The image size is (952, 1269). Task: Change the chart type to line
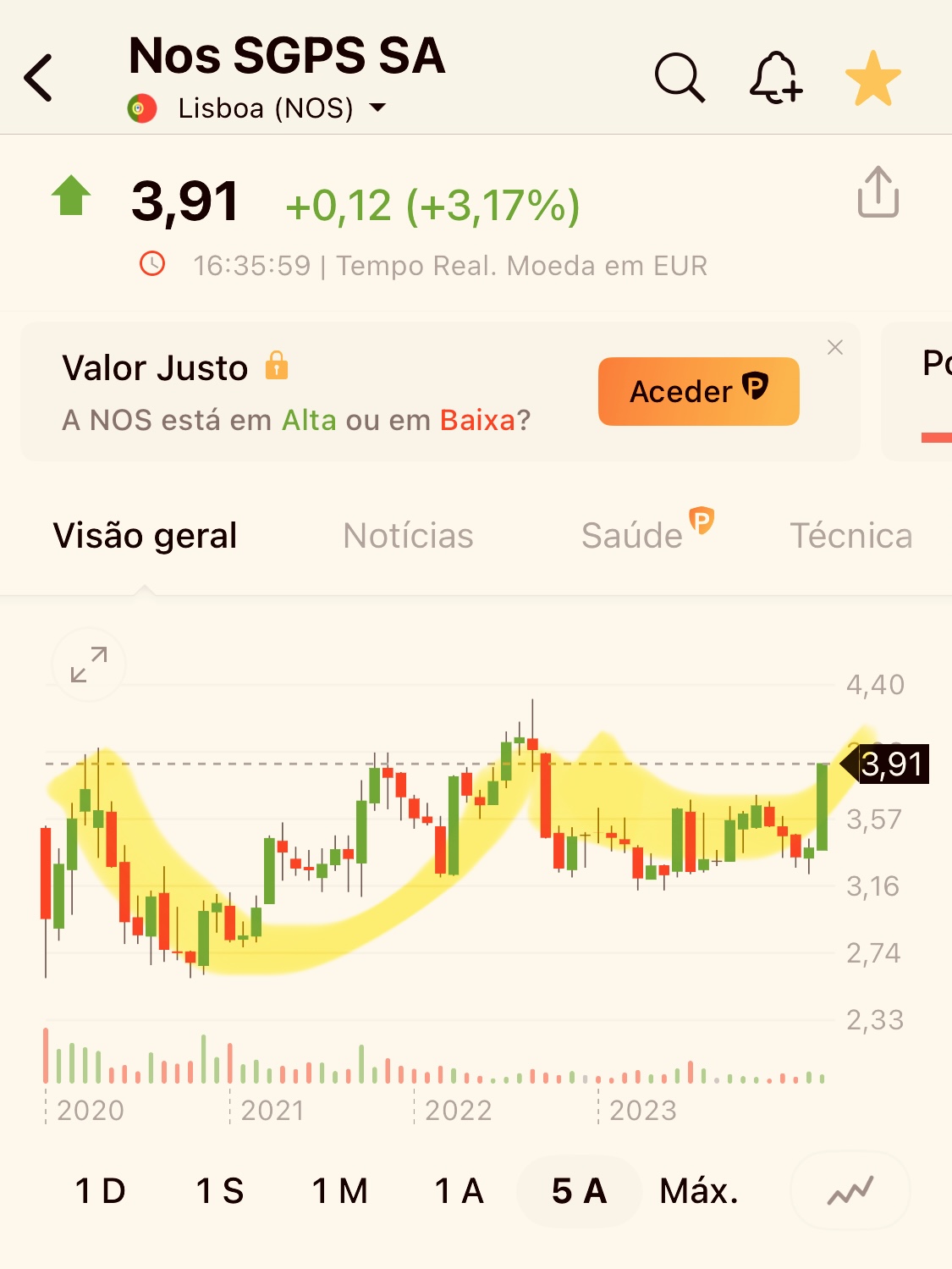click(x=850, y=1192)
